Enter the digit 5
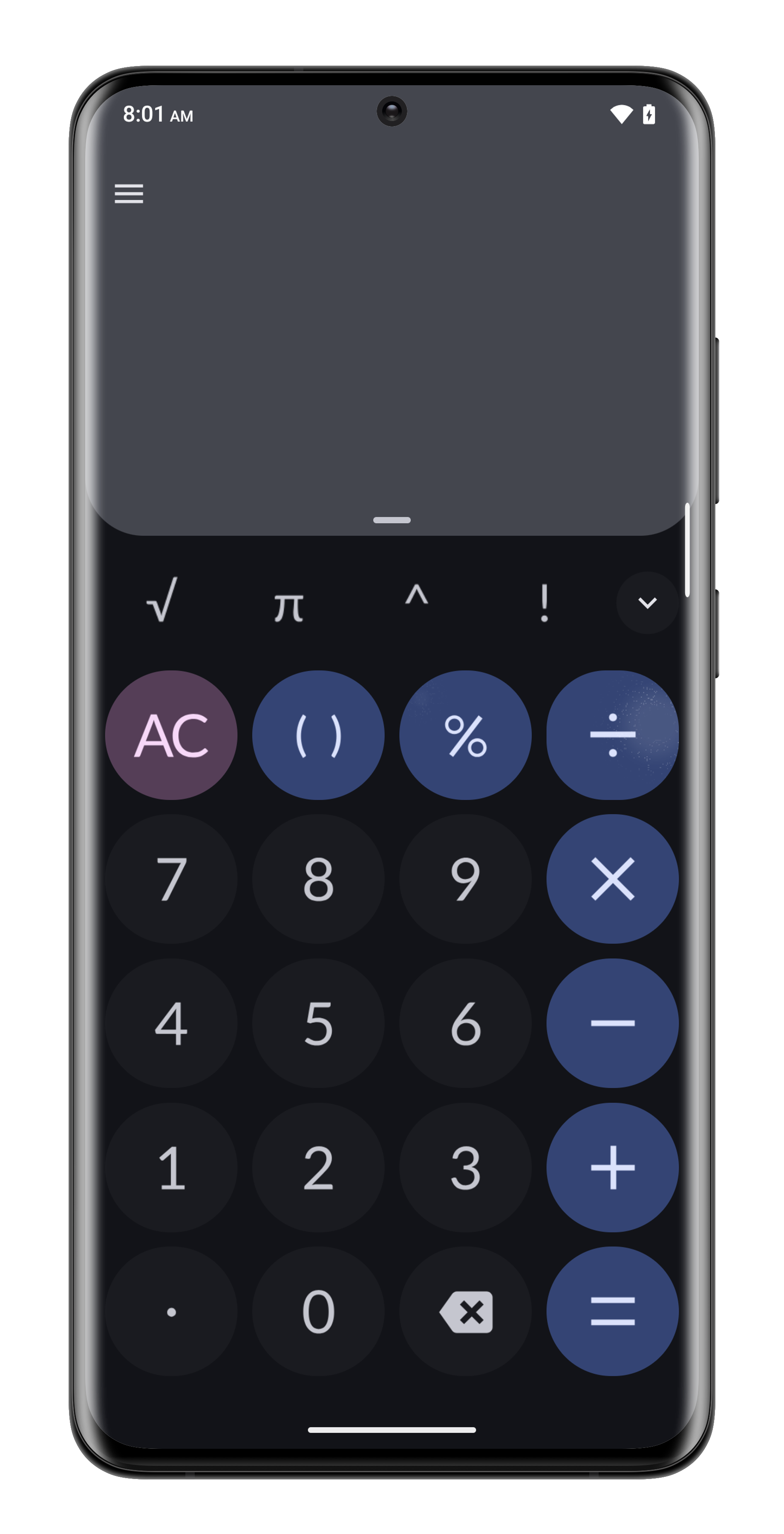Image resolution: width=784 pixels, height=1534 pixels. coord(318,1023)
